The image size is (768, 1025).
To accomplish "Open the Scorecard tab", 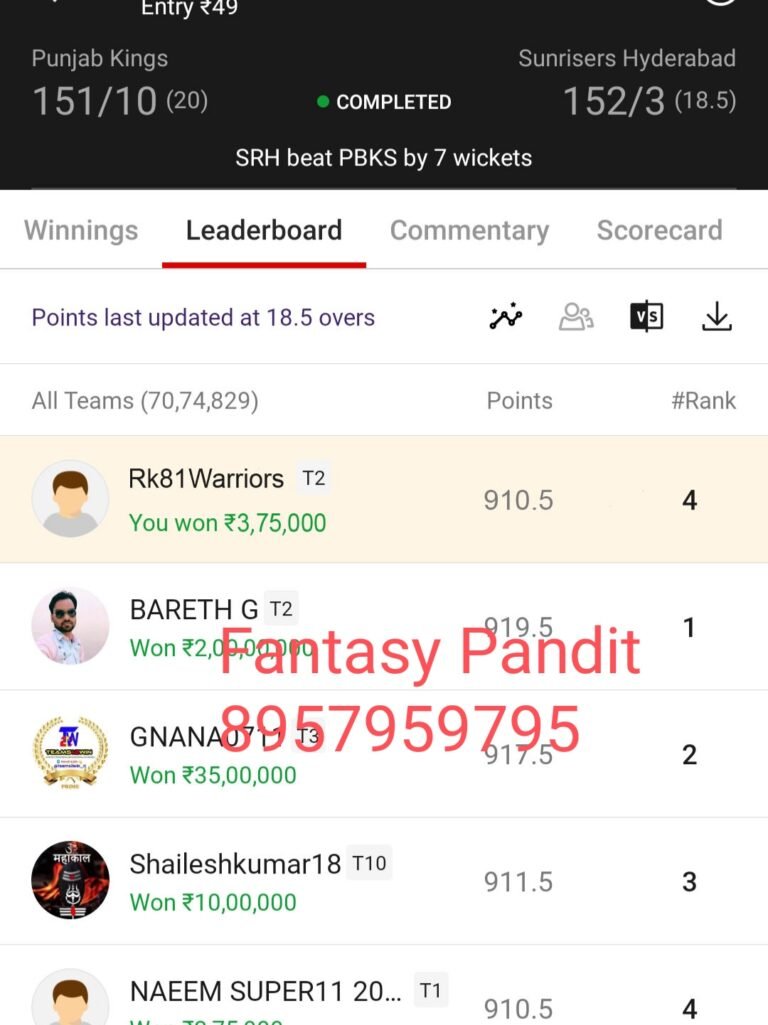I will coord(659,230).
